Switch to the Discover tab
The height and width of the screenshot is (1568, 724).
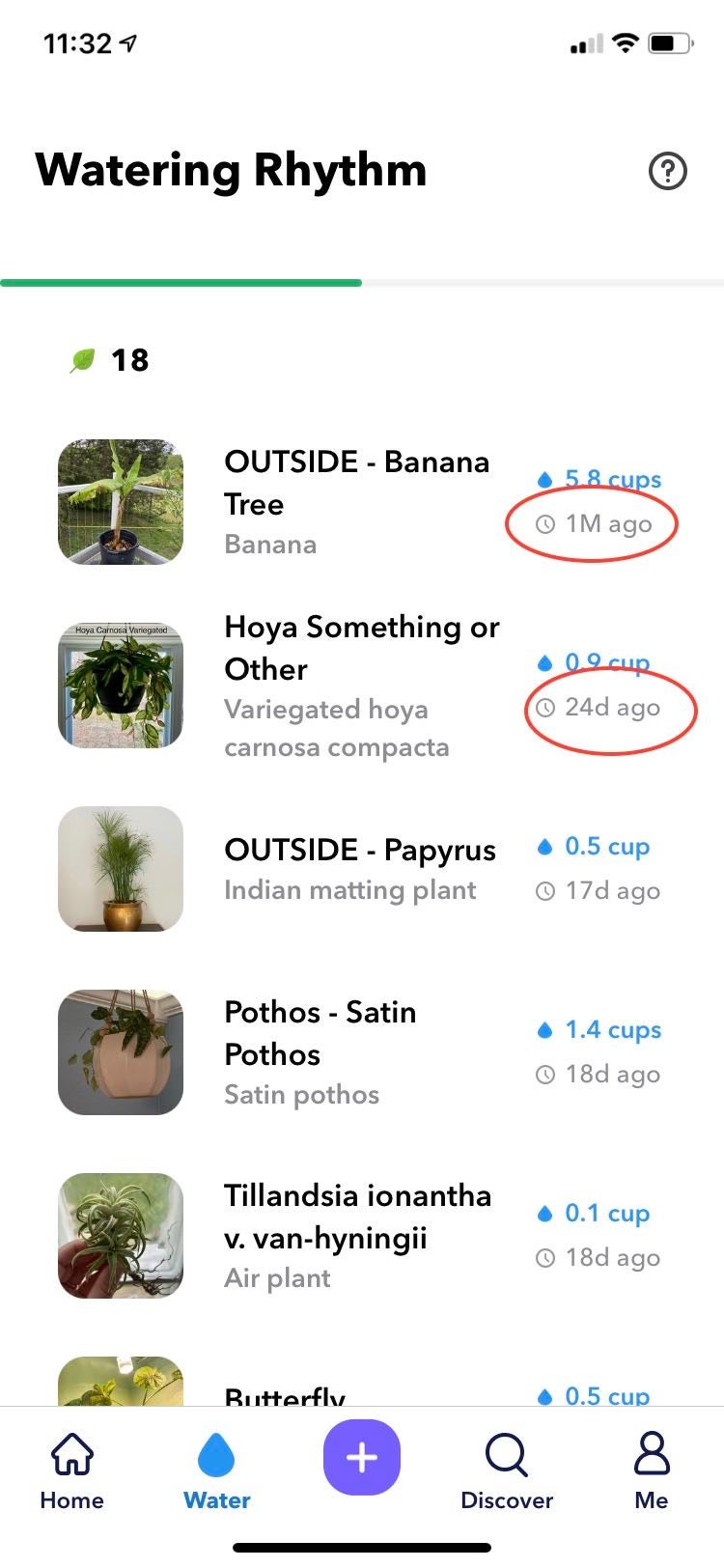(507, 1471)
